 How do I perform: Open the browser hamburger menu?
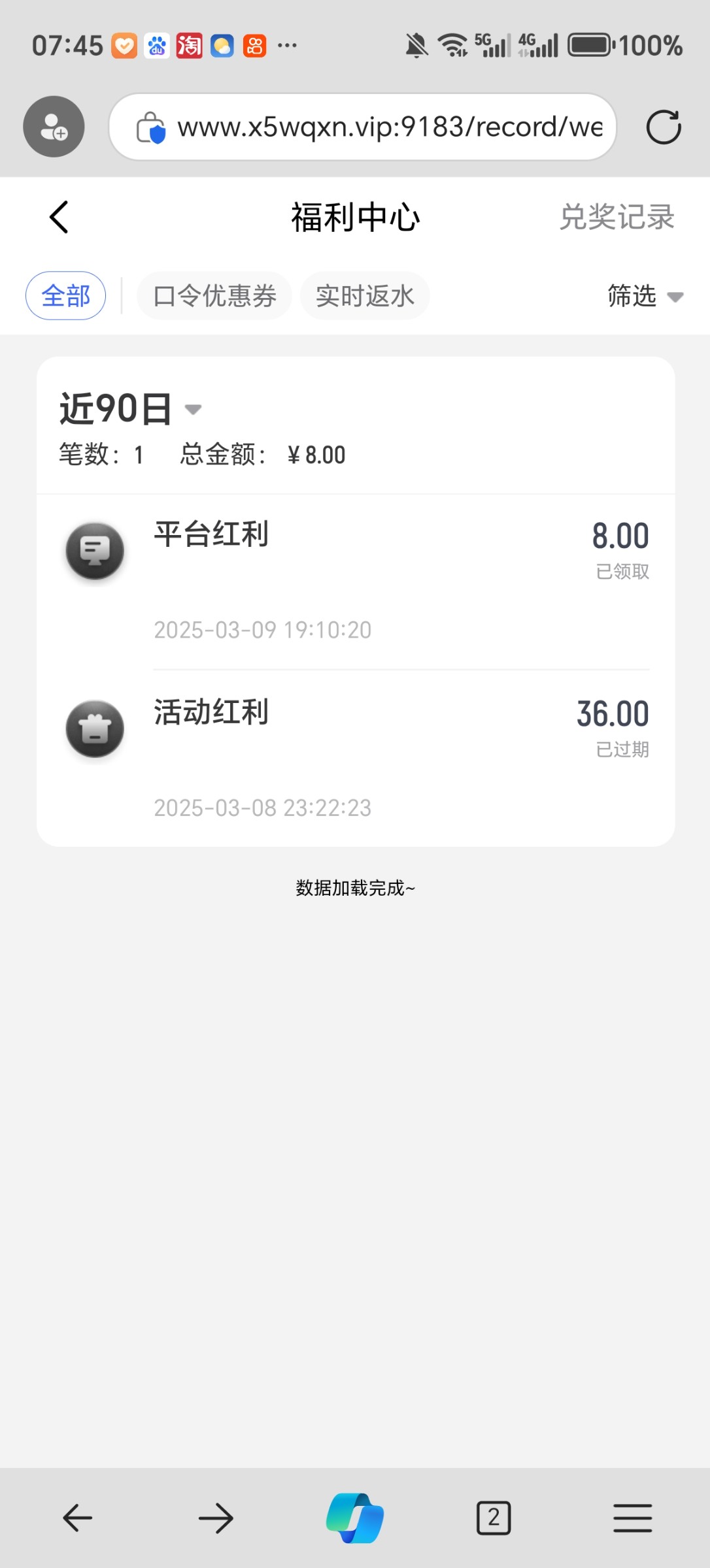[x=632, y=1518]
